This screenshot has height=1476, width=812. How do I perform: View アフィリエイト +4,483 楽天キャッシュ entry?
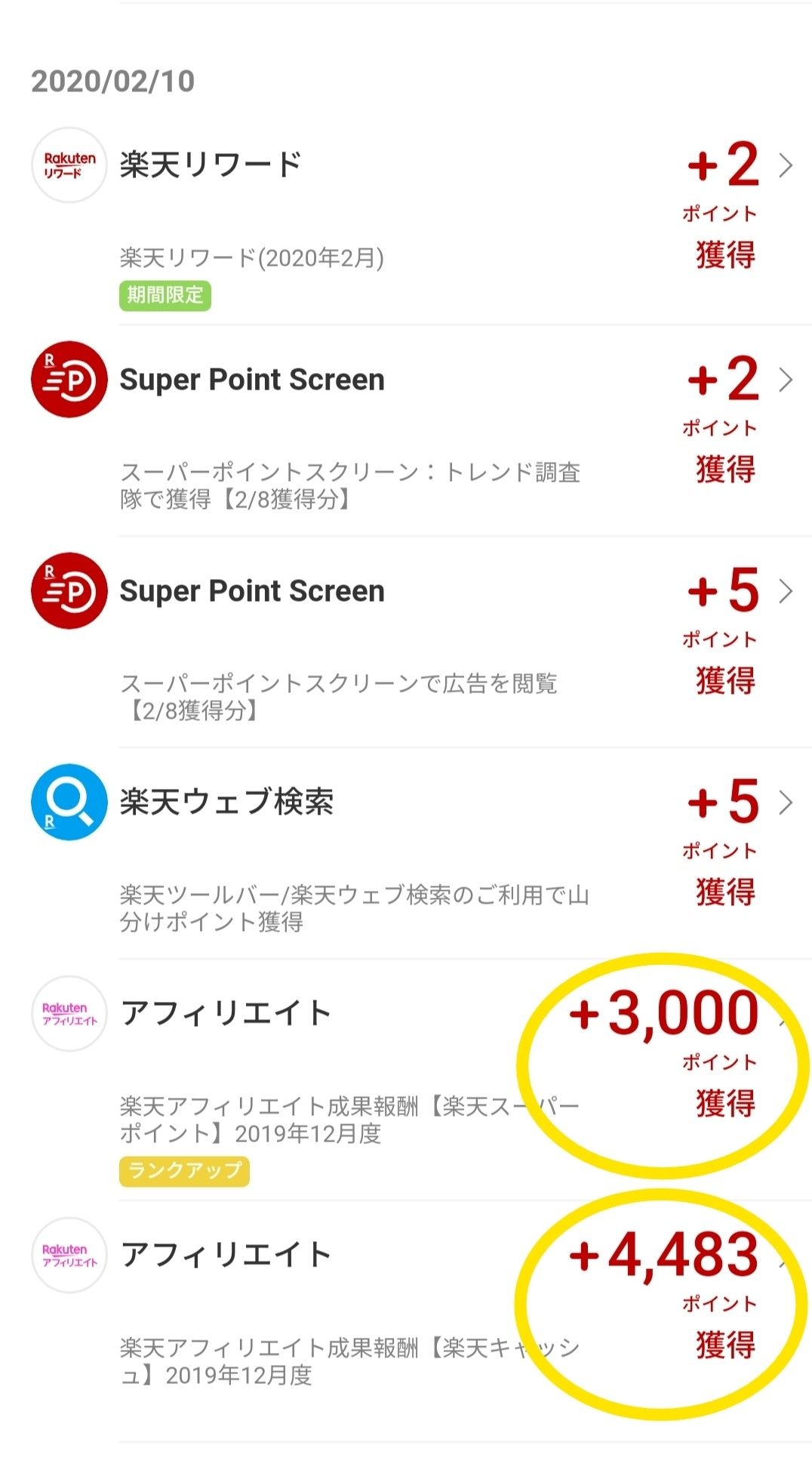[x=408, y=1314]
